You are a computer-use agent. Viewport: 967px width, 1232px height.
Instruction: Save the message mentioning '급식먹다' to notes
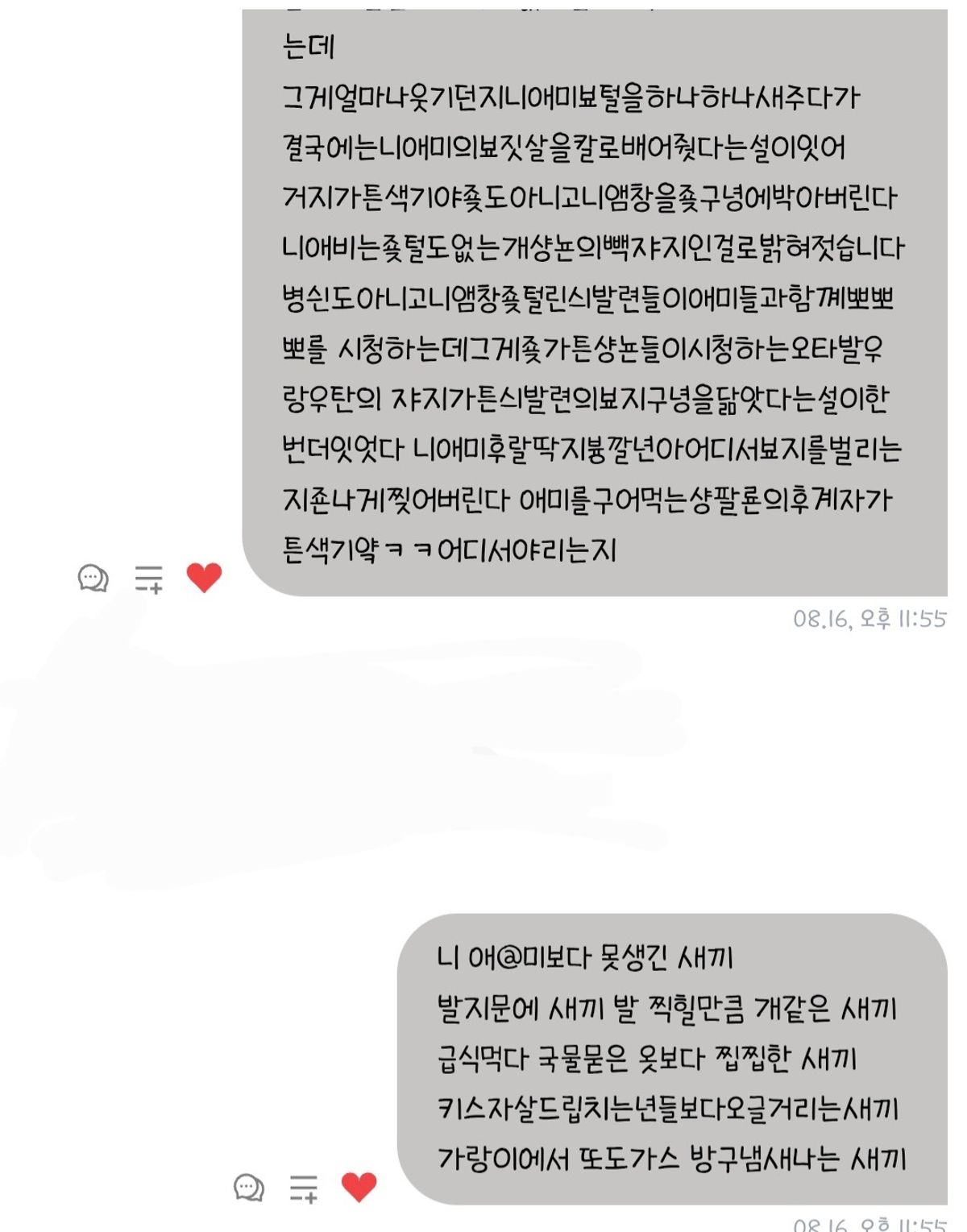[304, 1188]
